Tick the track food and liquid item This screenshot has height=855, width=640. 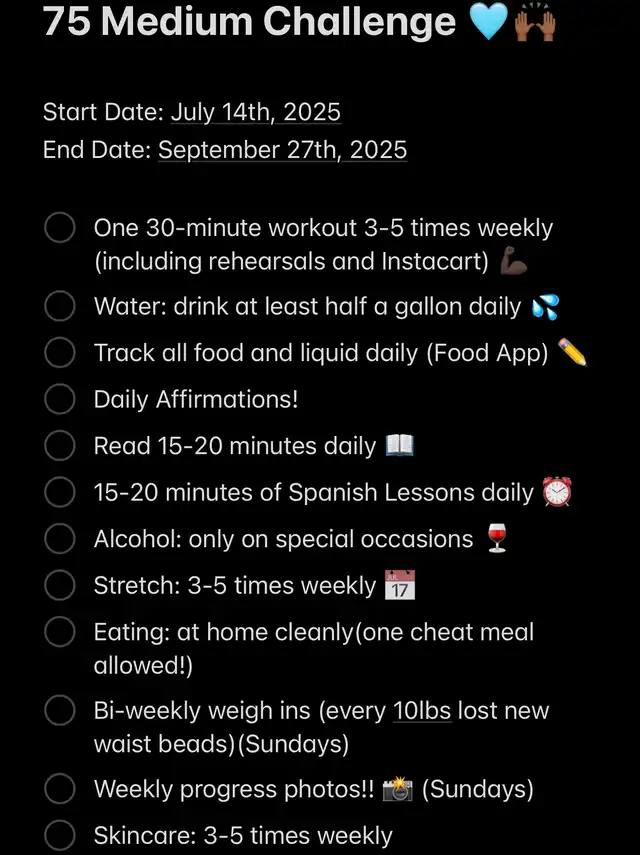(60, 353)
